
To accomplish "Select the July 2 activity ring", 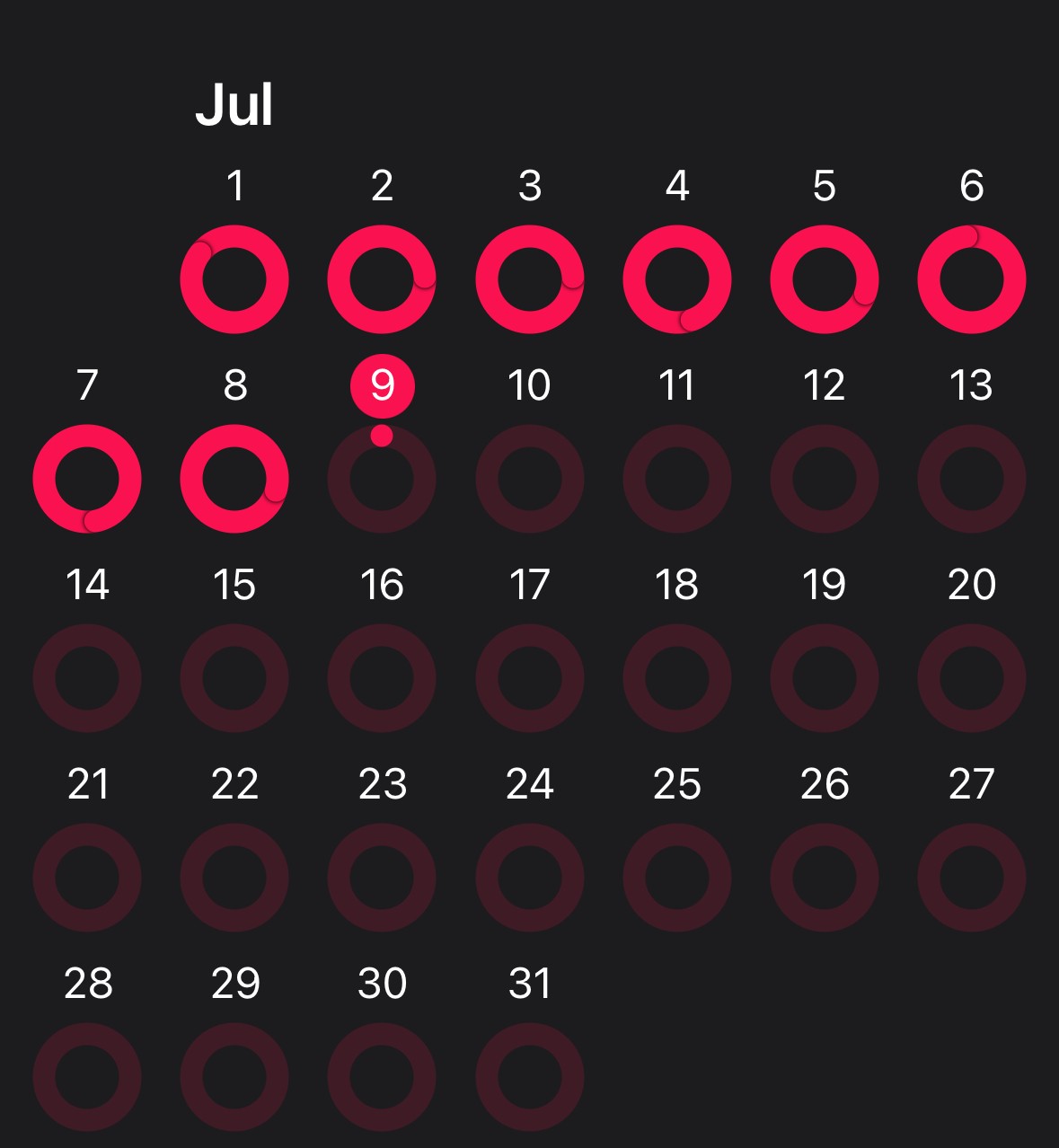I will click(382, 279).
